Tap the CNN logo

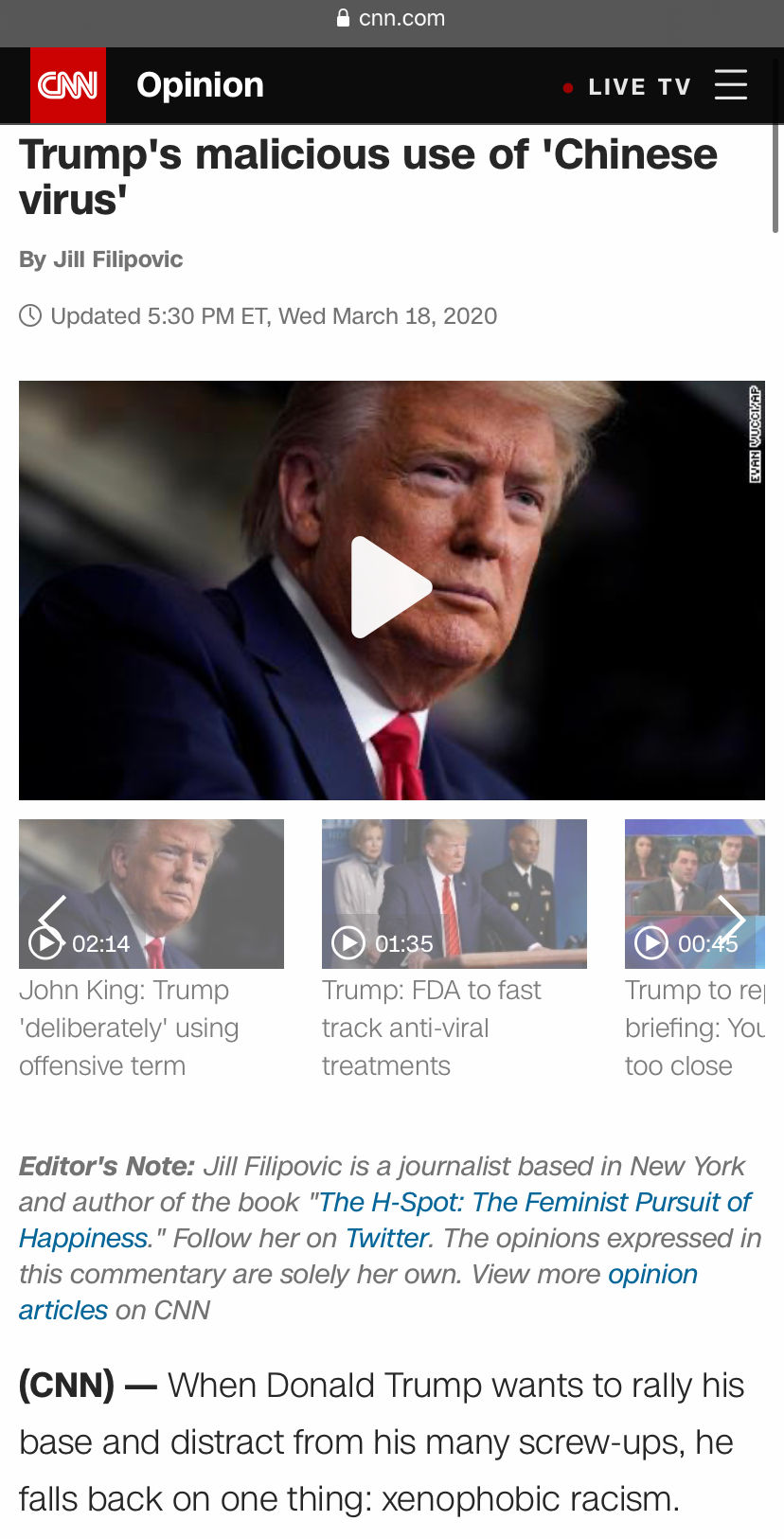point(68,85)
